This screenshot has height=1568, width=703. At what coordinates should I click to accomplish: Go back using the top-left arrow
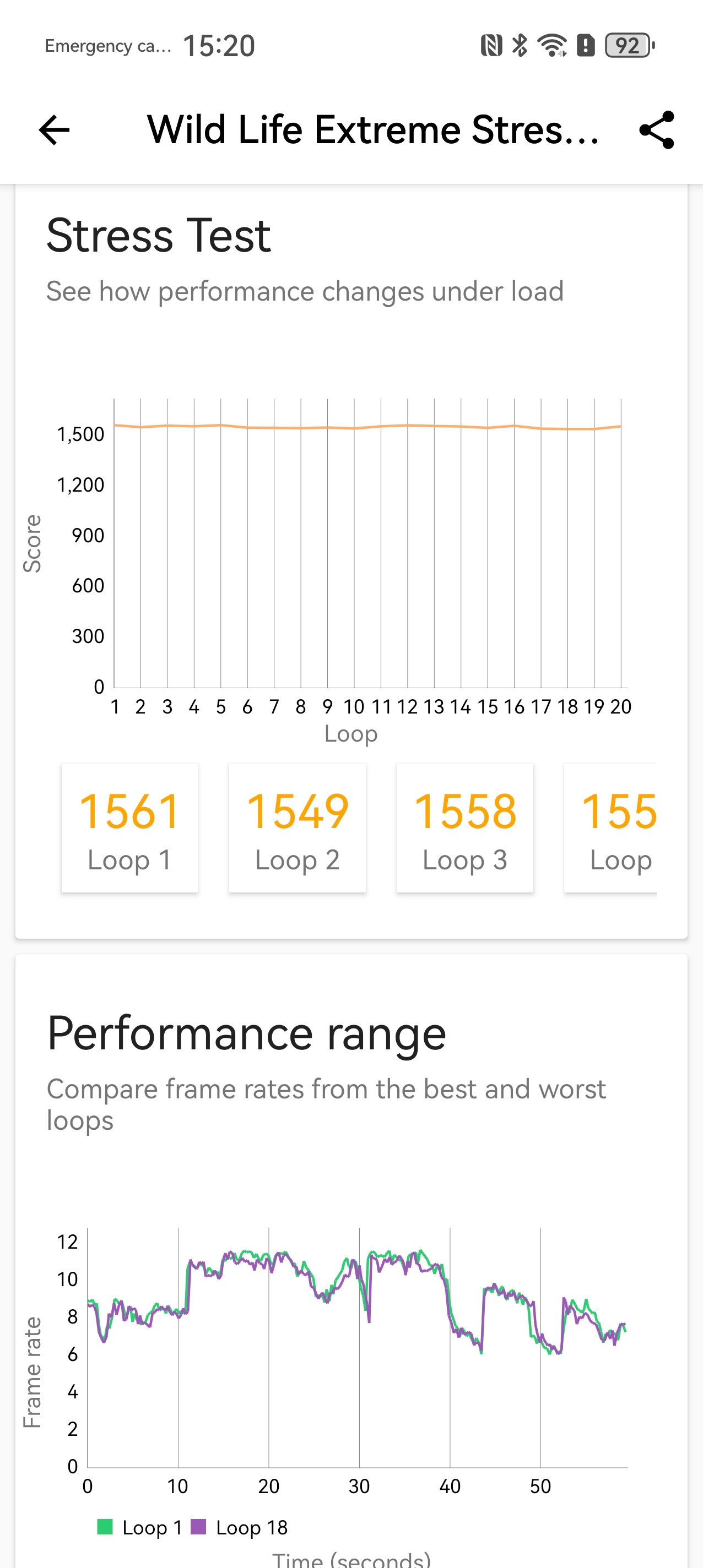[x=54, y=129]
